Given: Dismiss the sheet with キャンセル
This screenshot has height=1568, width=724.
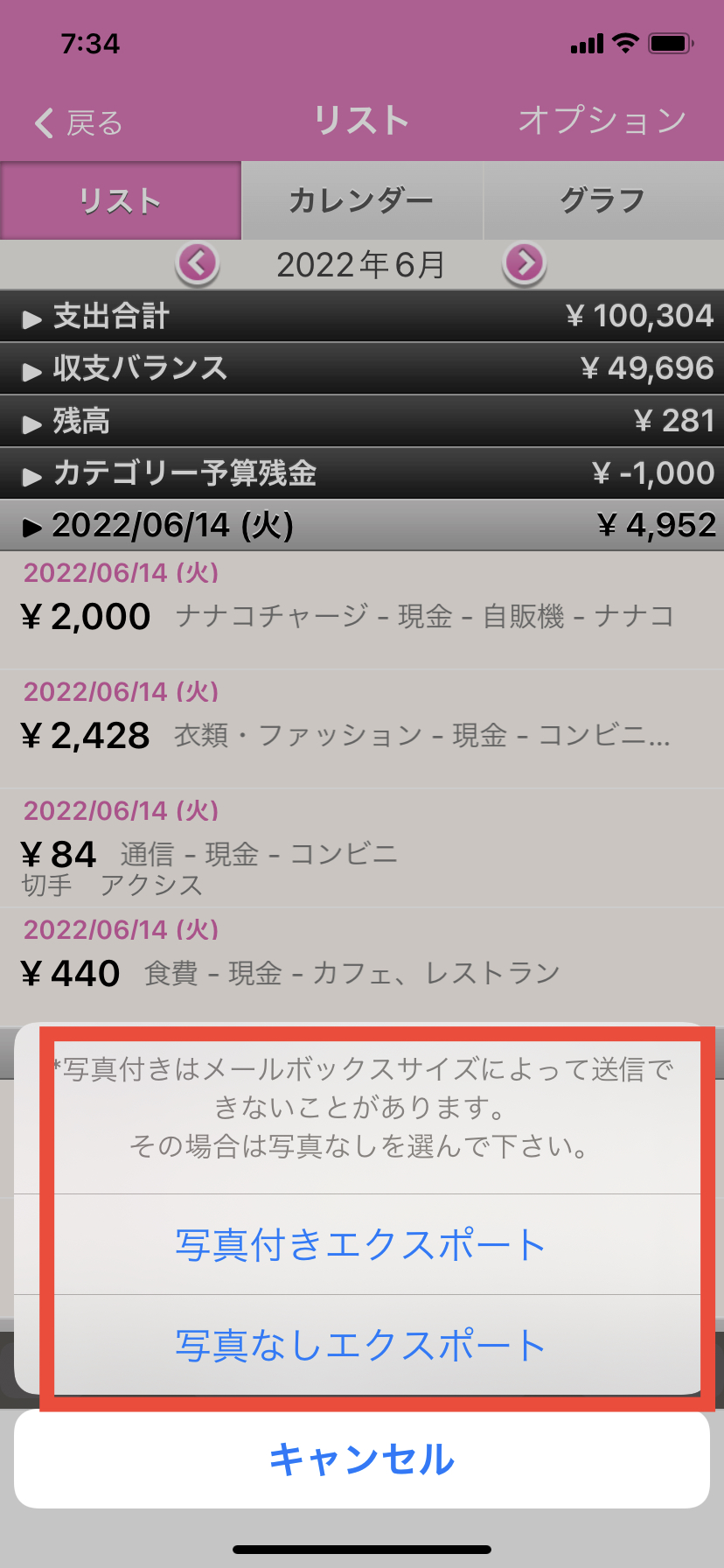Looking at the screenshot, I should pos(361,1459).
